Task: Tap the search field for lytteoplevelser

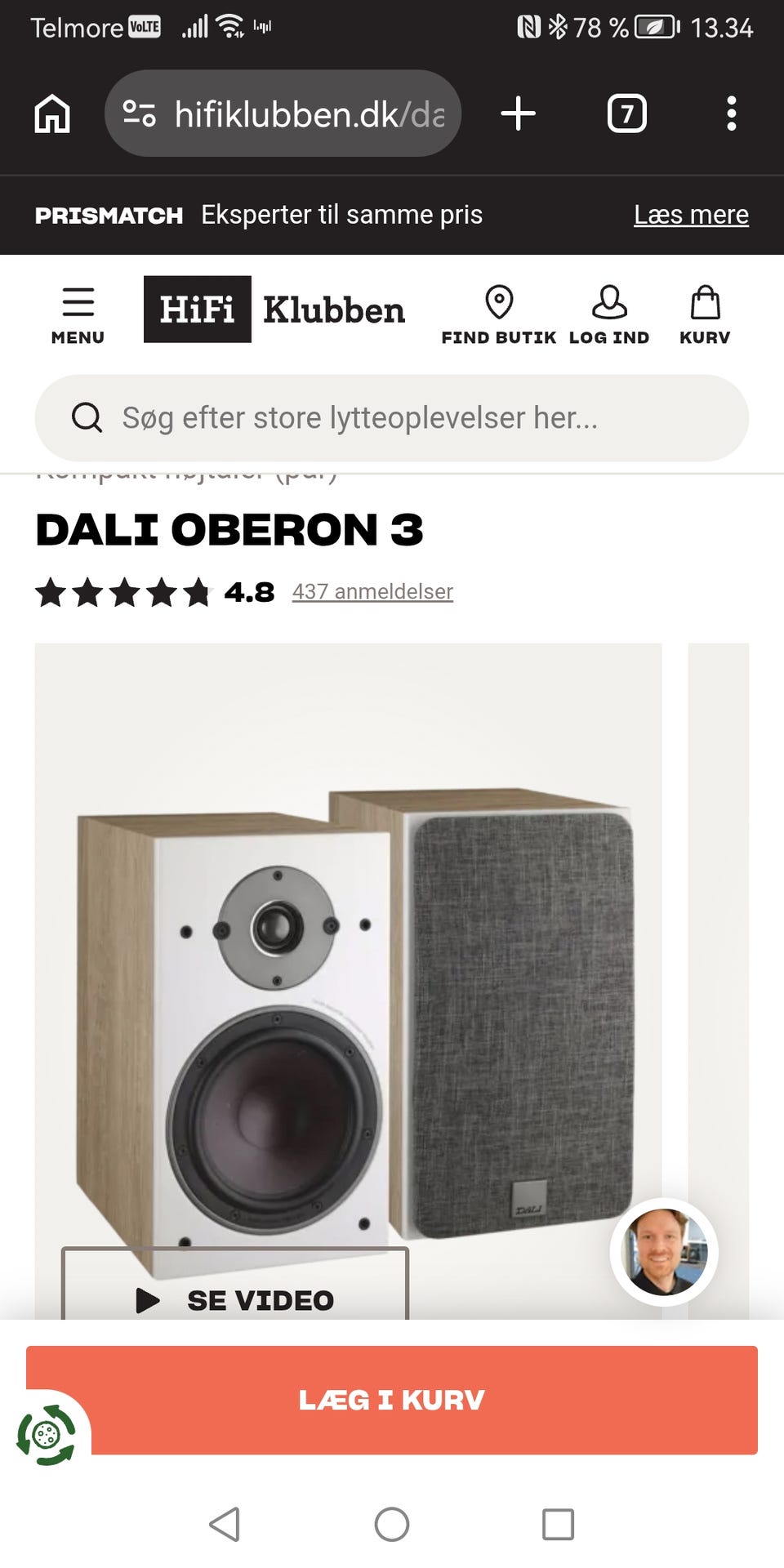Action: (392, 417)
